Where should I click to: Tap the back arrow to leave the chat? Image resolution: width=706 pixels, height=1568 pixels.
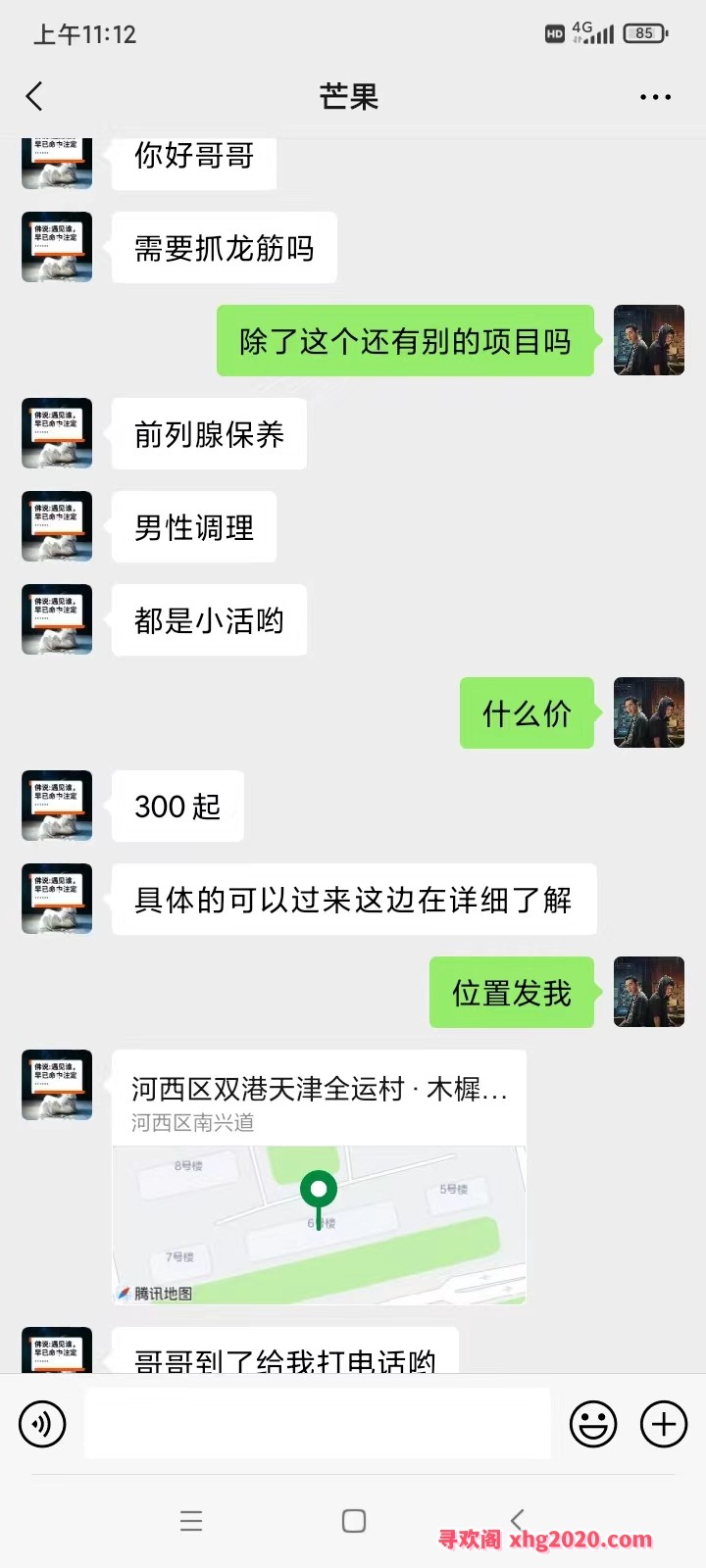point(34,96)
